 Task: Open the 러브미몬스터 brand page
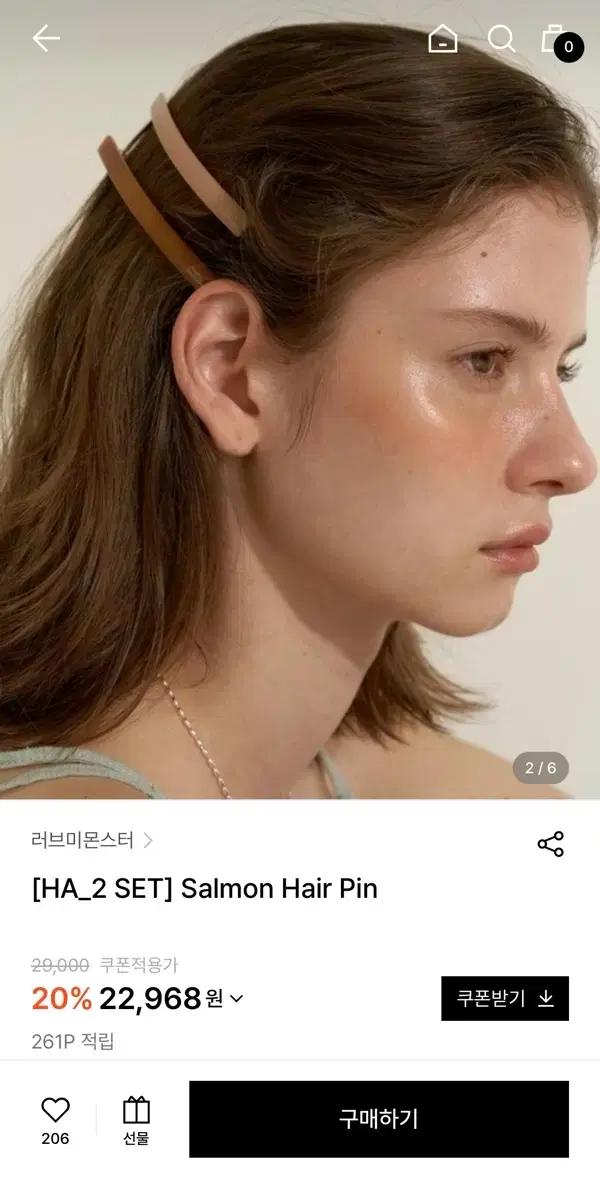pos(92,840)
